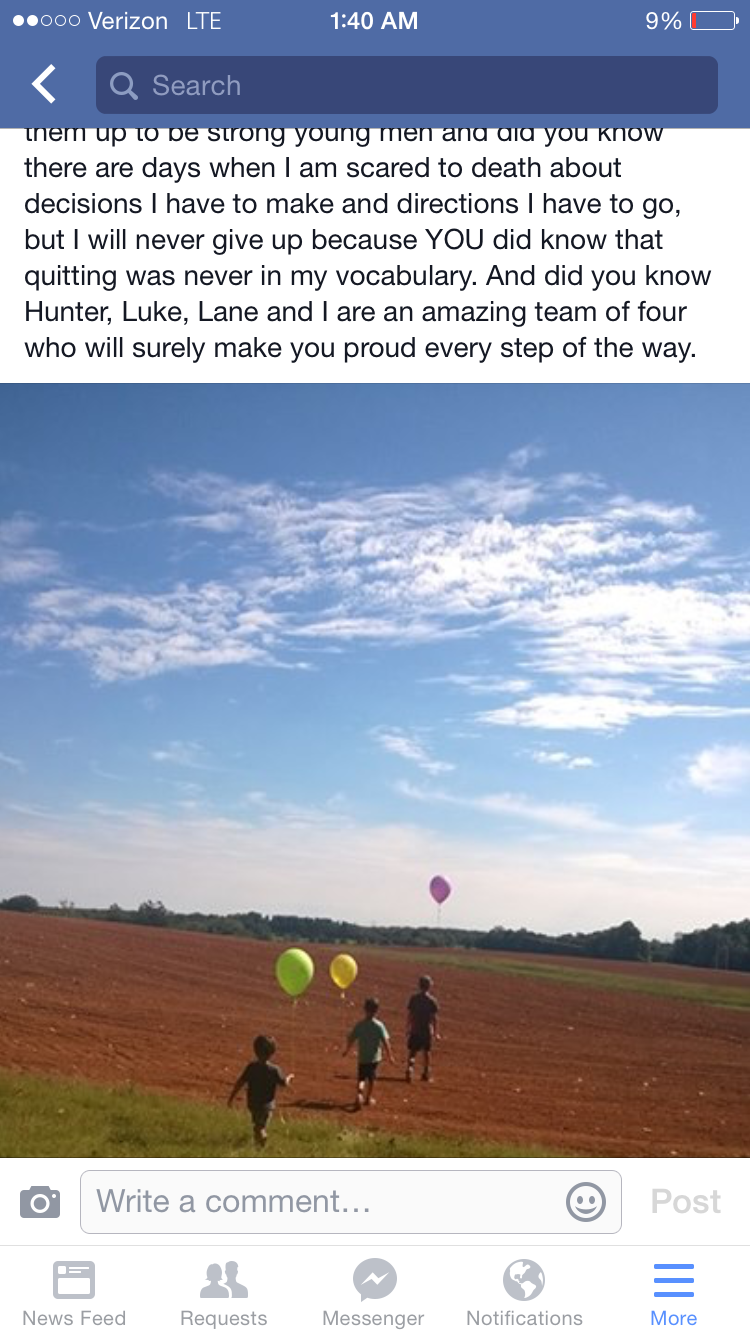Select the More tab
Screen dimensions: 750x1334
pyautogui.click(x=674, y=1292)
